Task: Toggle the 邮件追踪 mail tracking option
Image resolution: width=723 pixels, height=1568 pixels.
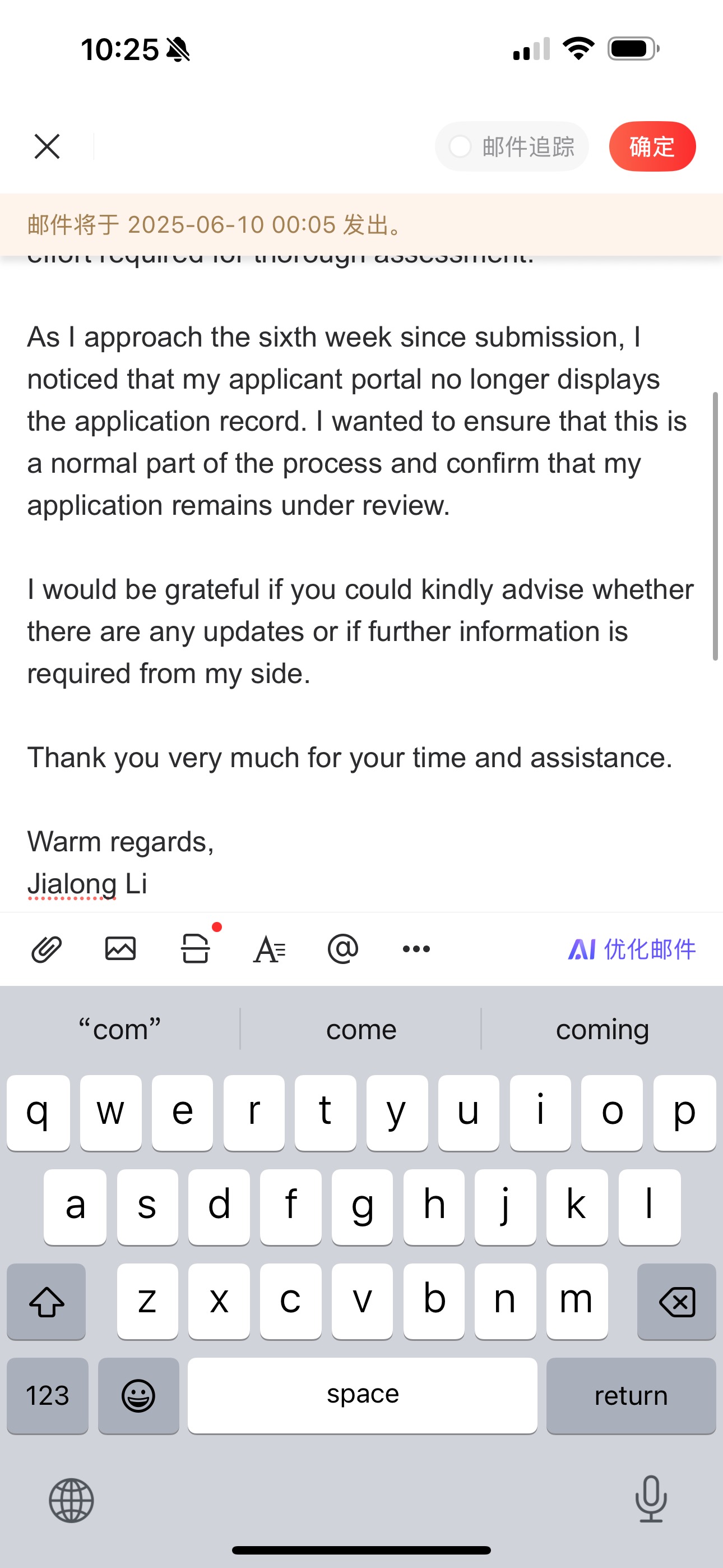Action: (x=511, y=147)
